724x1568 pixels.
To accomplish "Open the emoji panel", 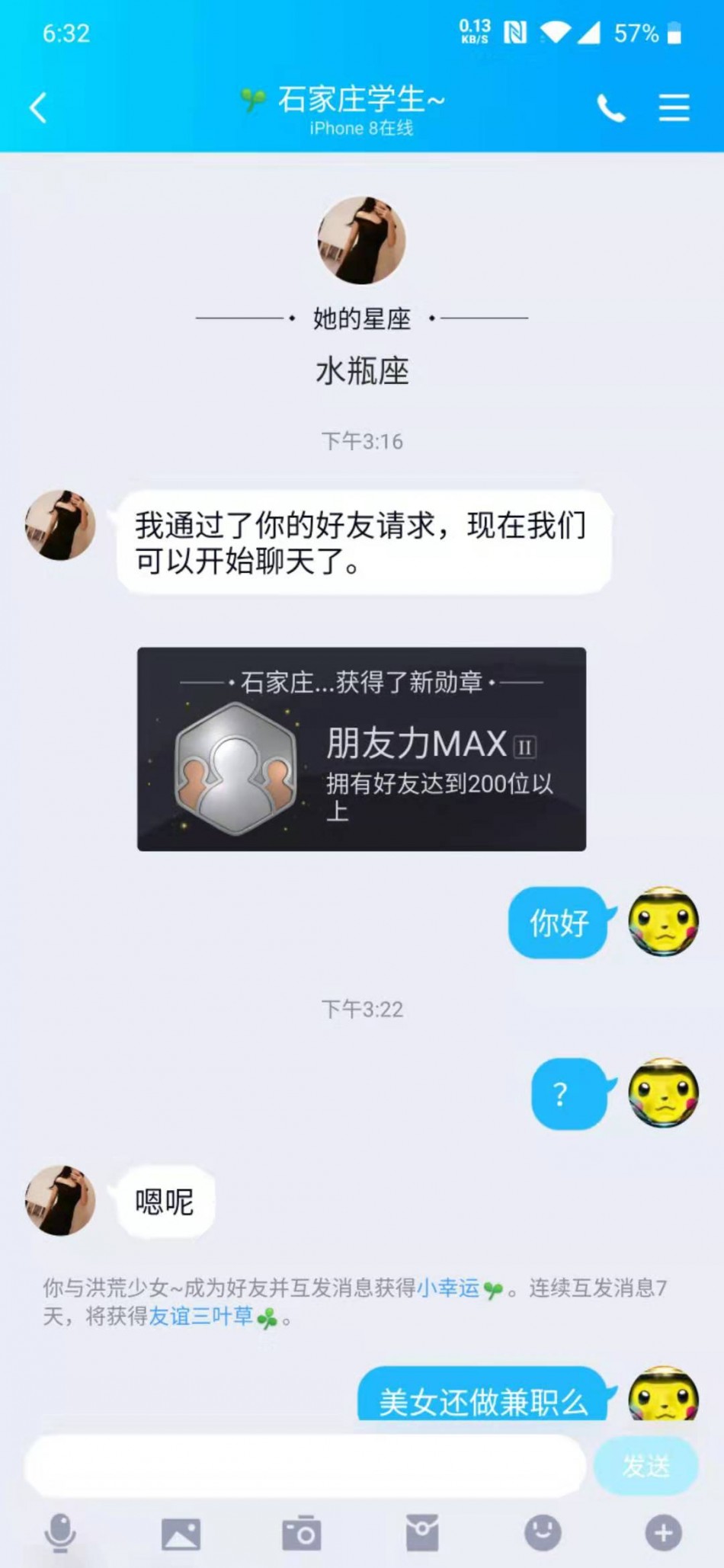I will pos(543,1532).
